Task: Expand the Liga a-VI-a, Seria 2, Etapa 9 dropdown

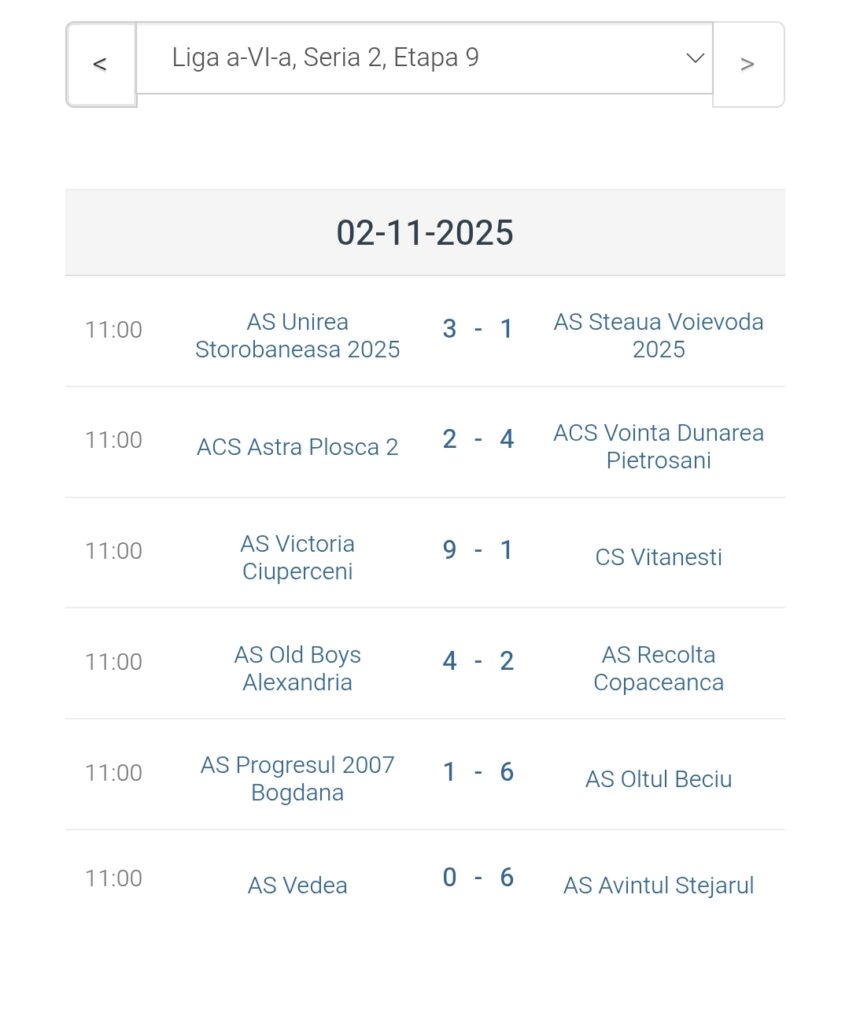Action: [424, 58]
